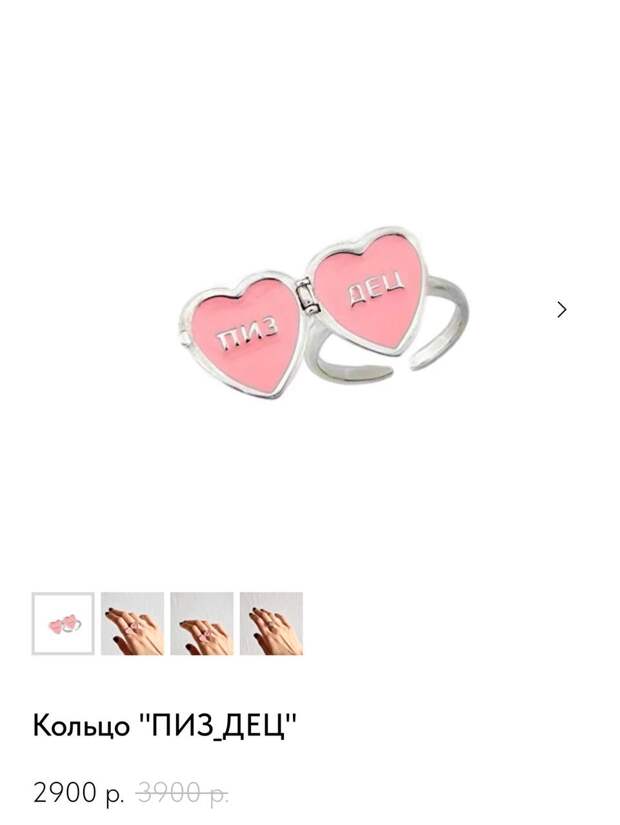Open the second gallery thumbnail with hand photo

coord(132,624)
